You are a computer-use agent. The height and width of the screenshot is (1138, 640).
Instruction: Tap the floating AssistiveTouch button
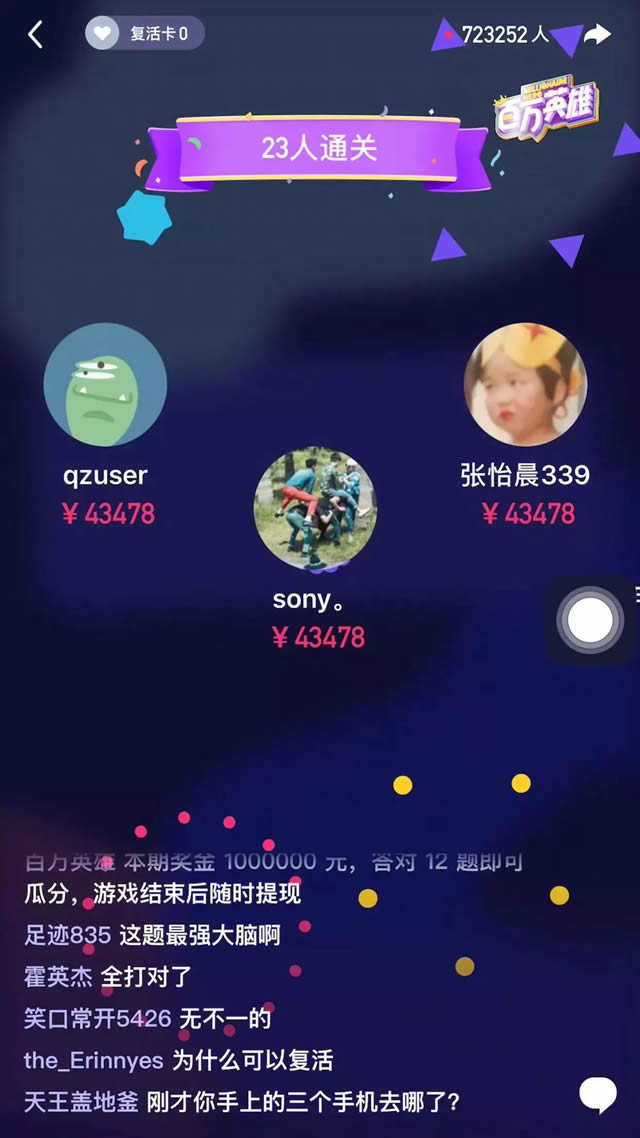pyautogui.click(x=590, y=621)
